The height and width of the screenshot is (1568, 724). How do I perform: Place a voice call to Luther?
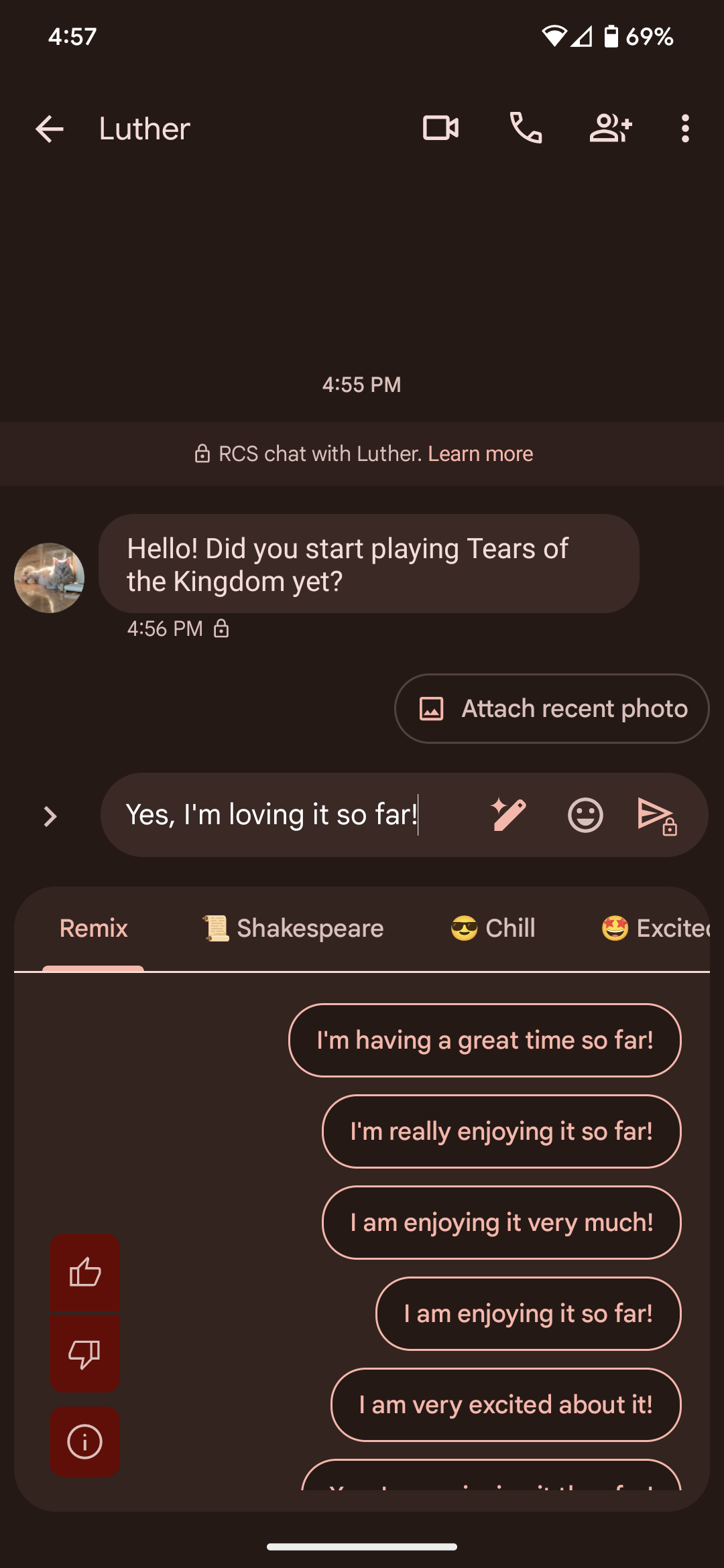(x=526, y=128)
